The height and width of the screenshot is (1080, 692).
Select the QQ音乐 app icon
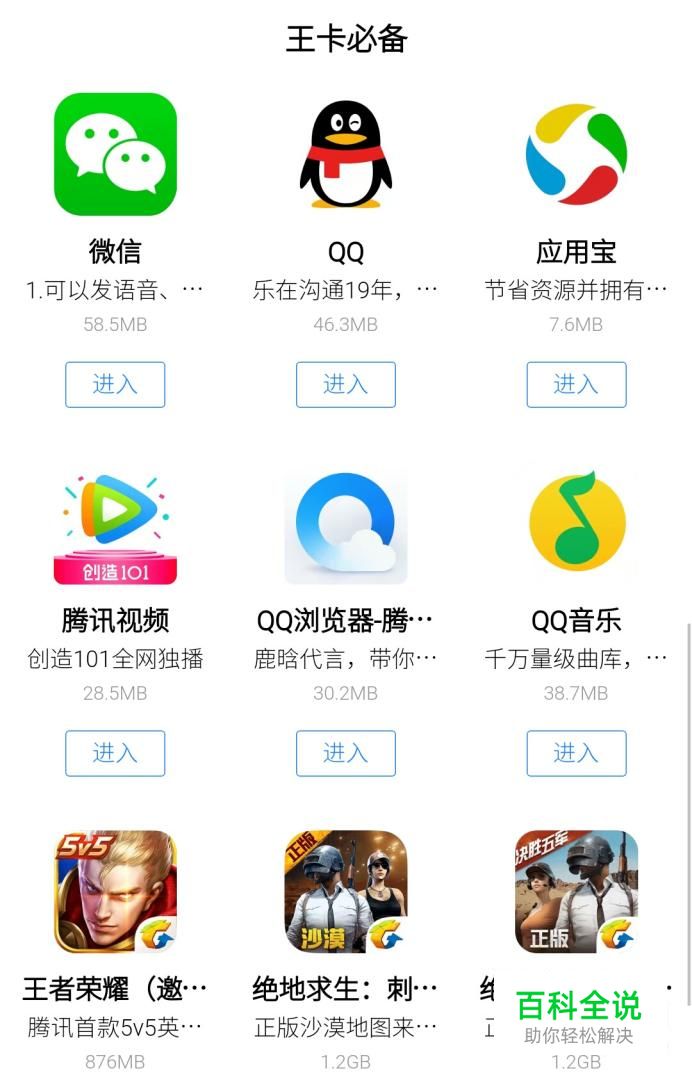[x=576, y=523]
